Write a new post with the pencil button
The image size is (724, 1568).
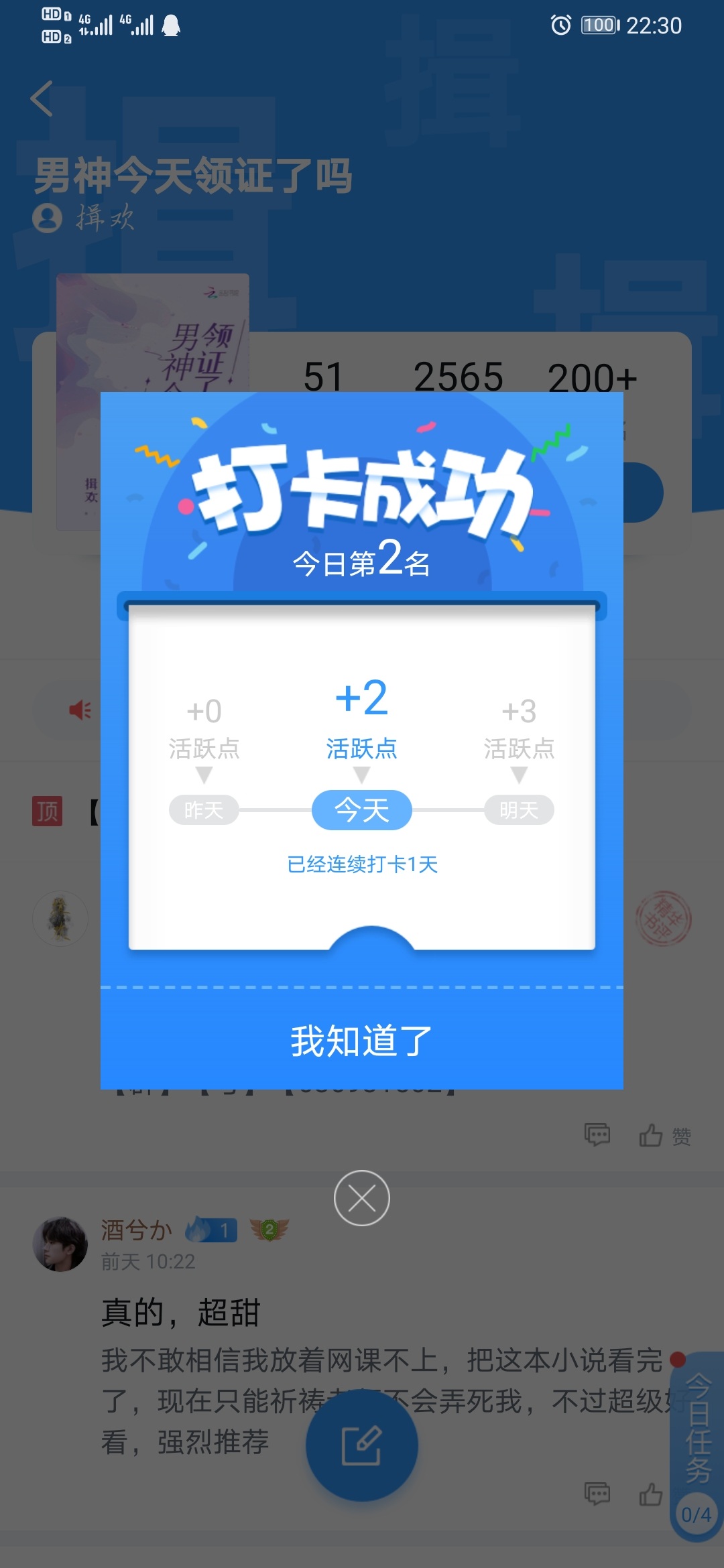(362, 1446)
